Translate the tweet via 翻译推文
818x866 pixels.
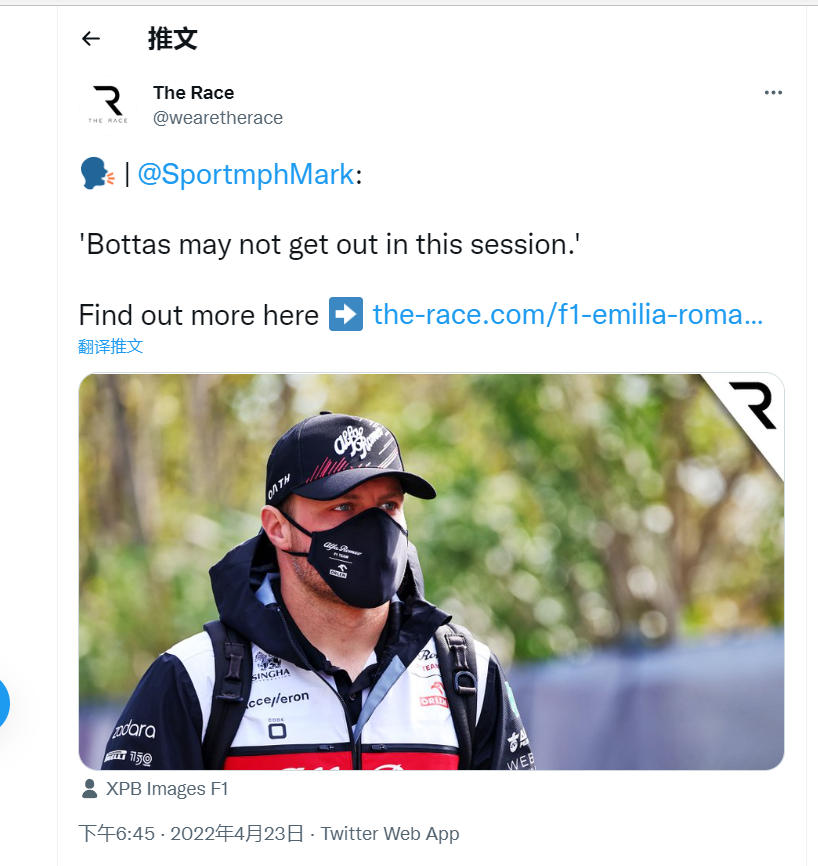coord(111,346)
